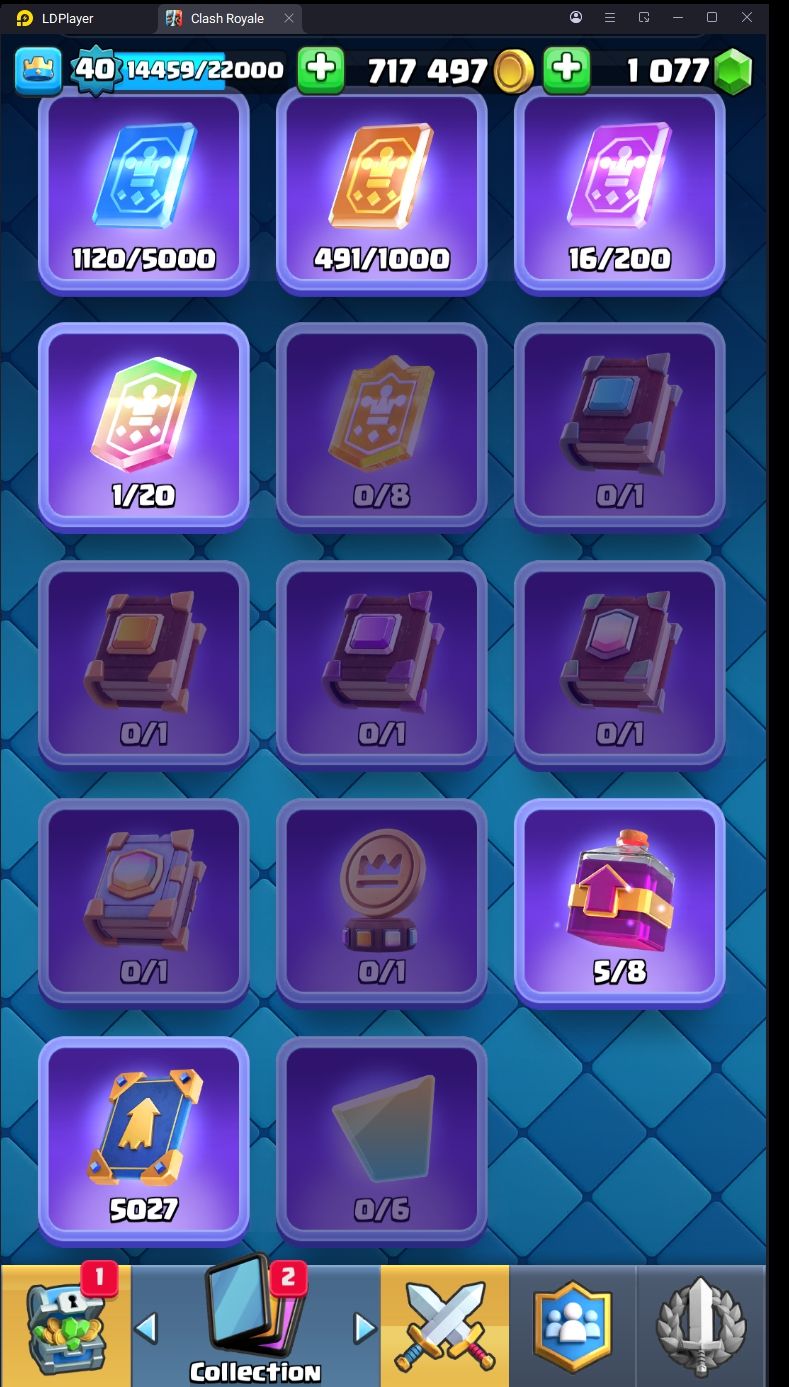
Task: Select the purple wild card showing 16/200
Action: click(620, 189)
